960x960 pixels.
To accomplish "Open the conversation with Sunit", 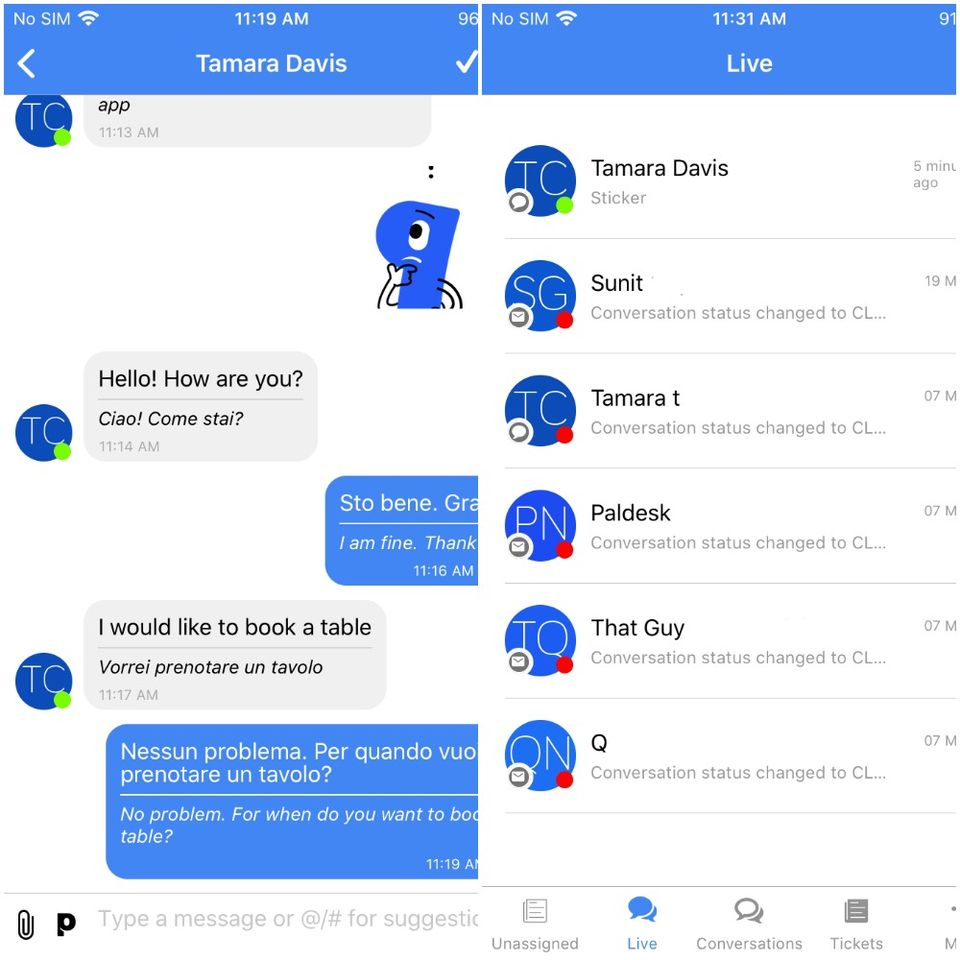I will [720, 296].
